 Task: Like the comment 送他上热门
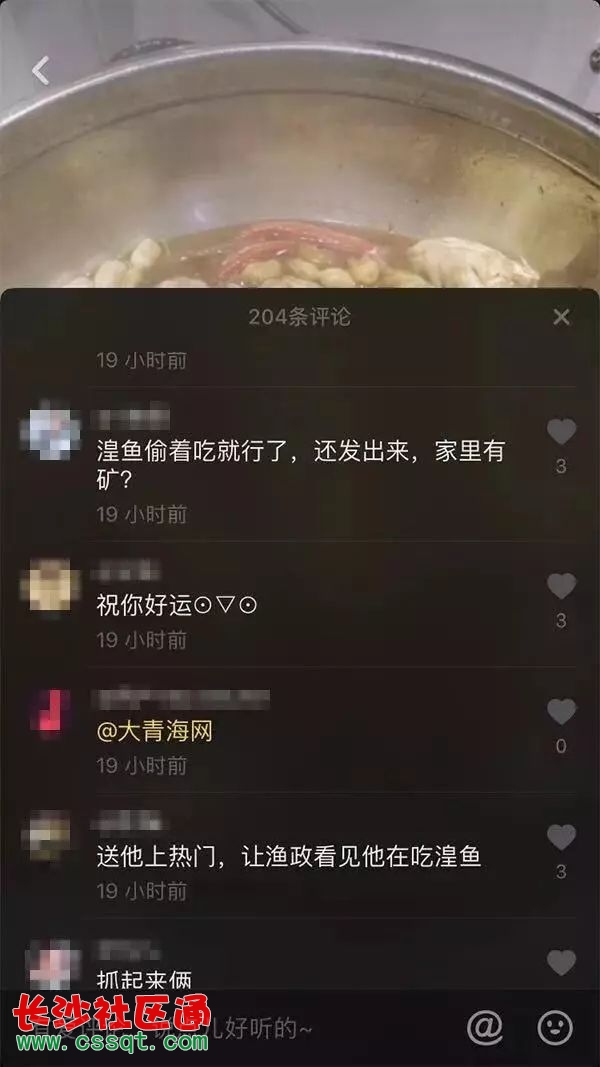[x=561, y=838]
